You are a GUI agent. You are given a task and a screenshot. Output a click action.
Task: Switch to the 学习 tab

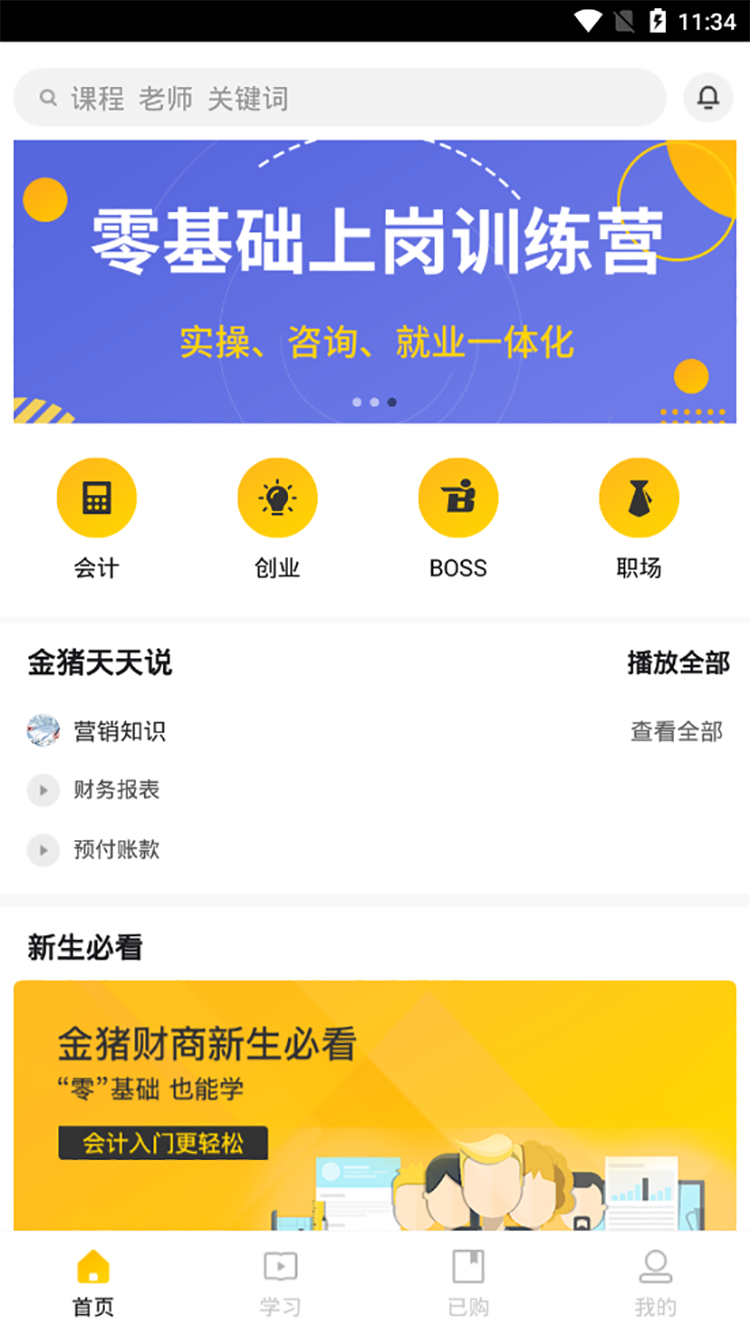click(280, 1282)
